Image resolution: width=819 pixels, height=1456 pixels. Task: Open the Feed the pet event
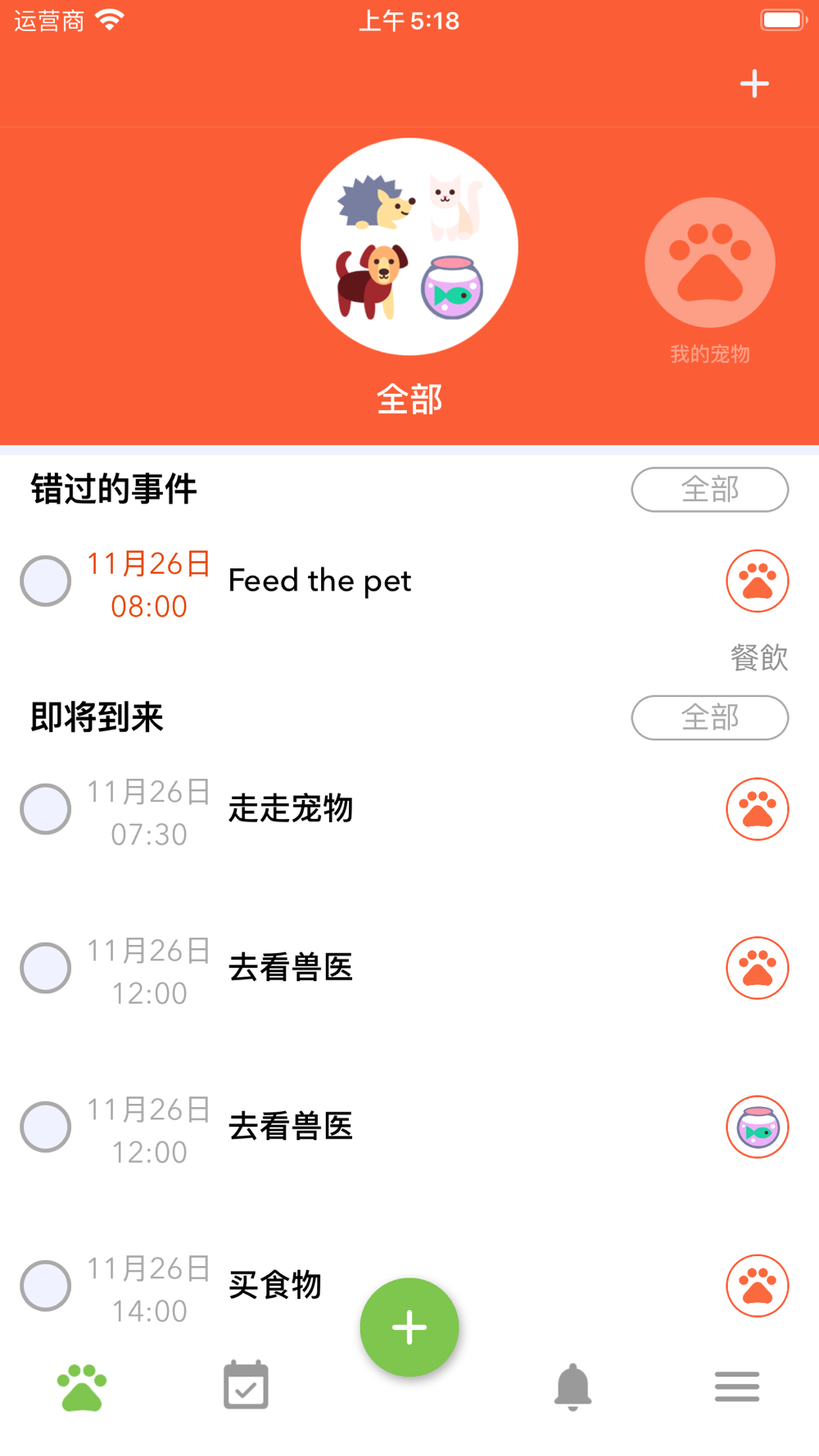(x=319, y=581)
